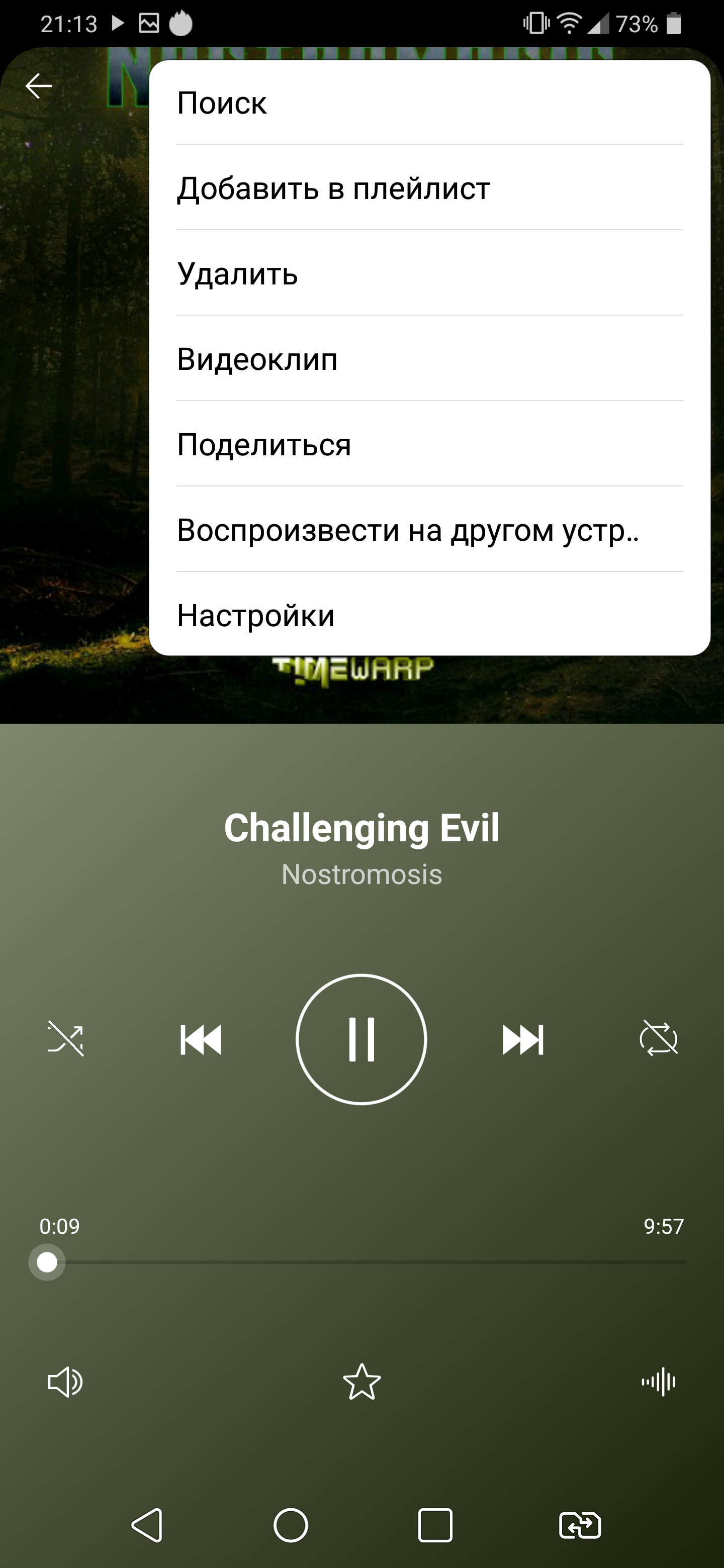Go to the system home screen

tap(291, 1525)
